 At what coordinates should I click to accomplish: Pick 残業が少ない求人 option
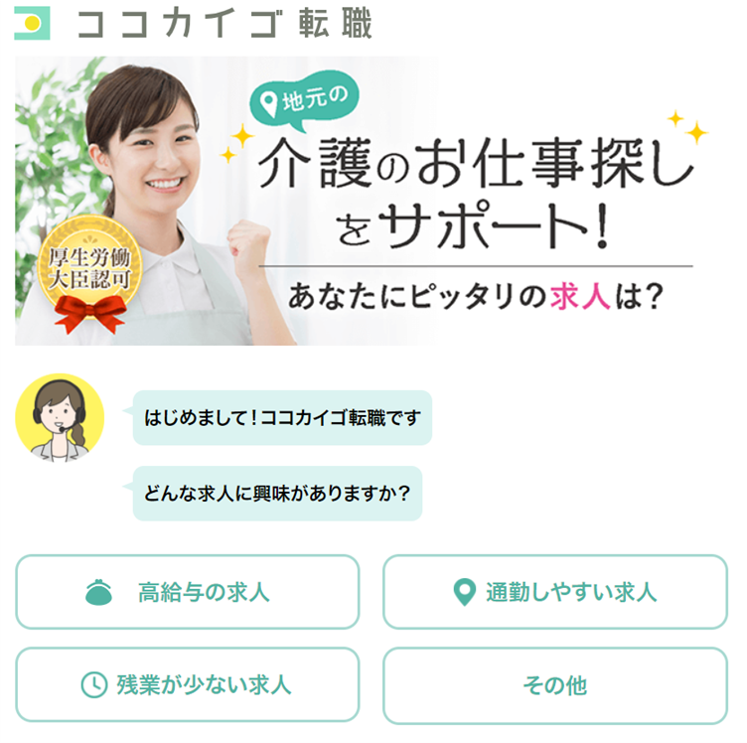click(187, 685)
